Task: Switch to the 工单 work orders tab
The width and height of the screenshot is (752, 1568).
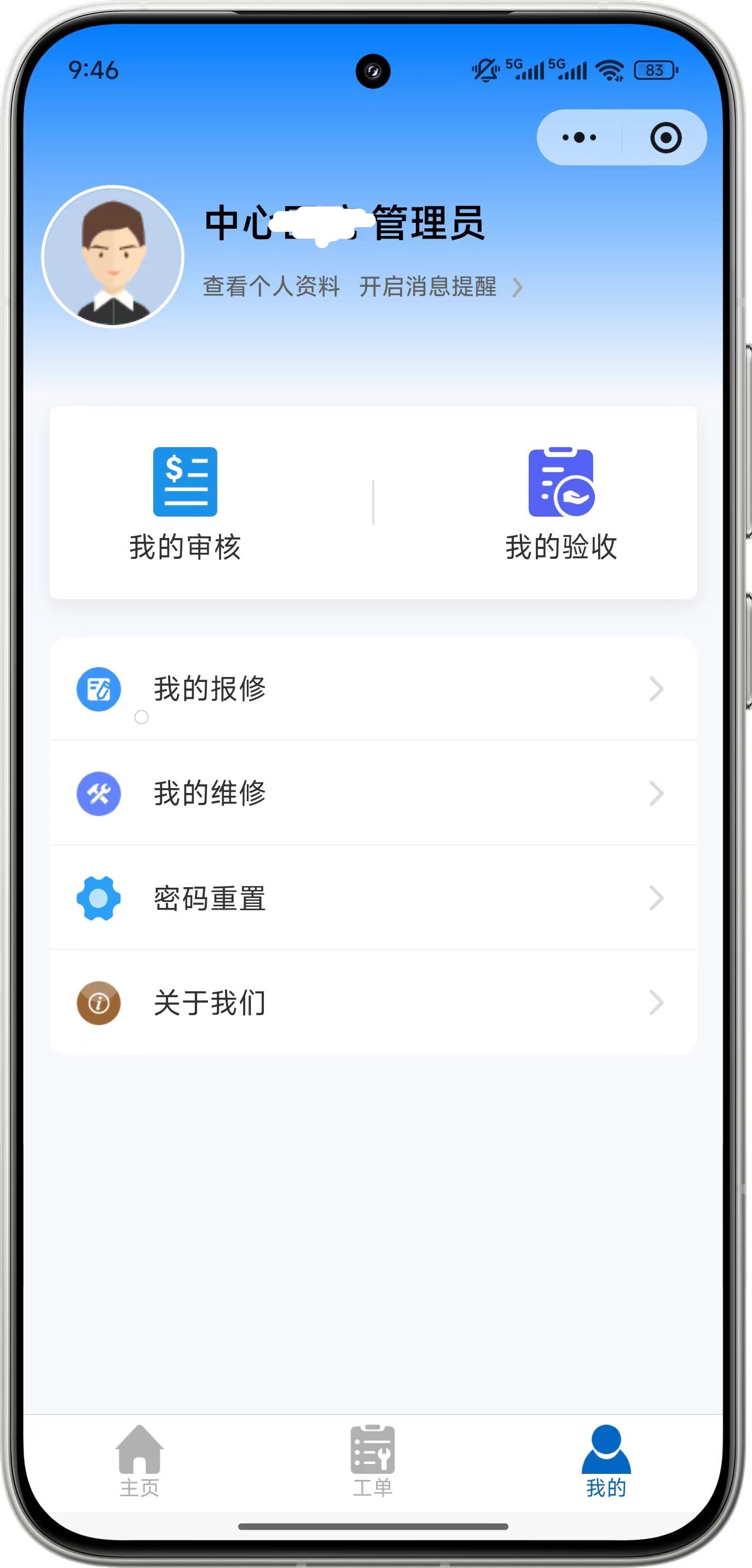Action: (x=373, y=1461)
